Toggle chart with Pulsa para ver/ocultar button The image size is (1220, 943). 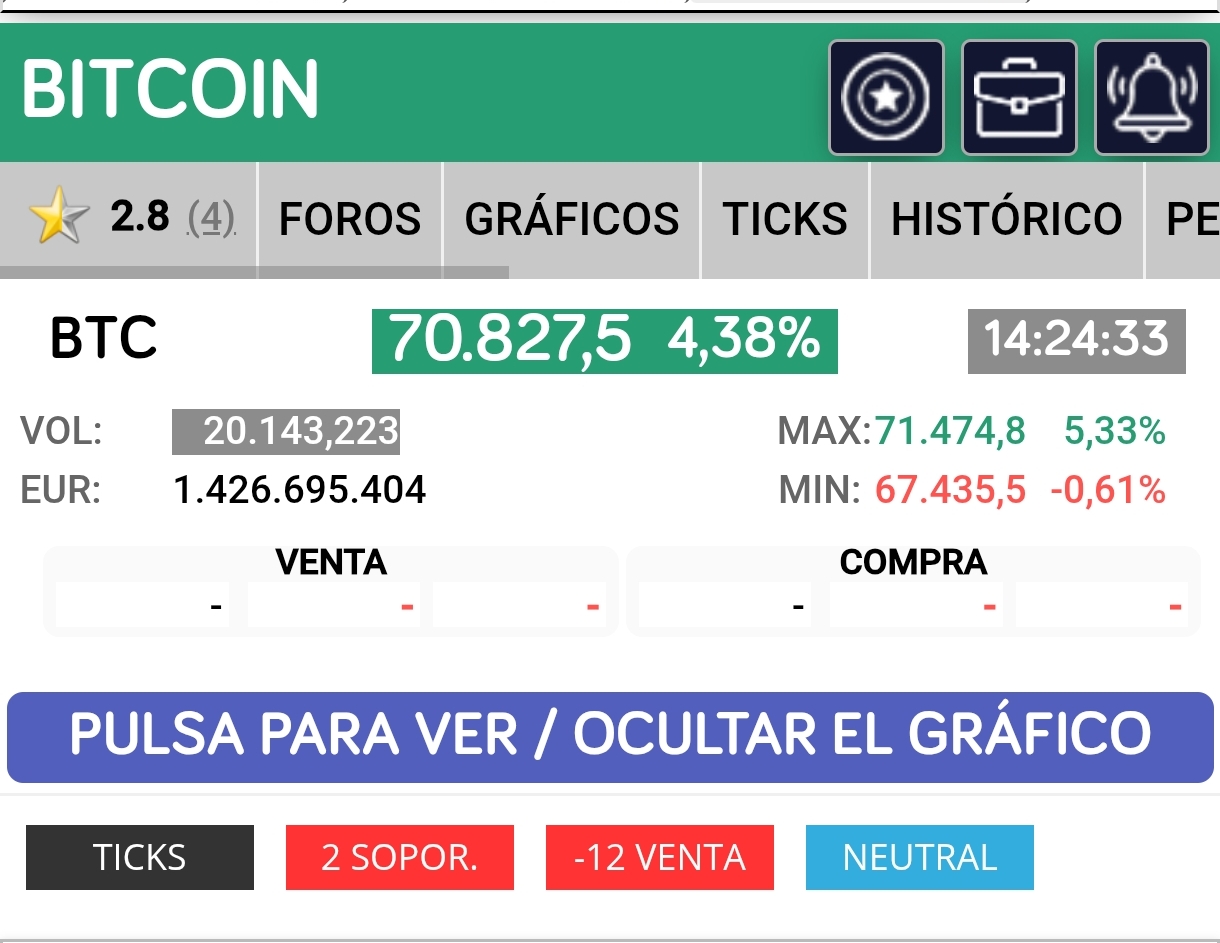tap(610, 736)
